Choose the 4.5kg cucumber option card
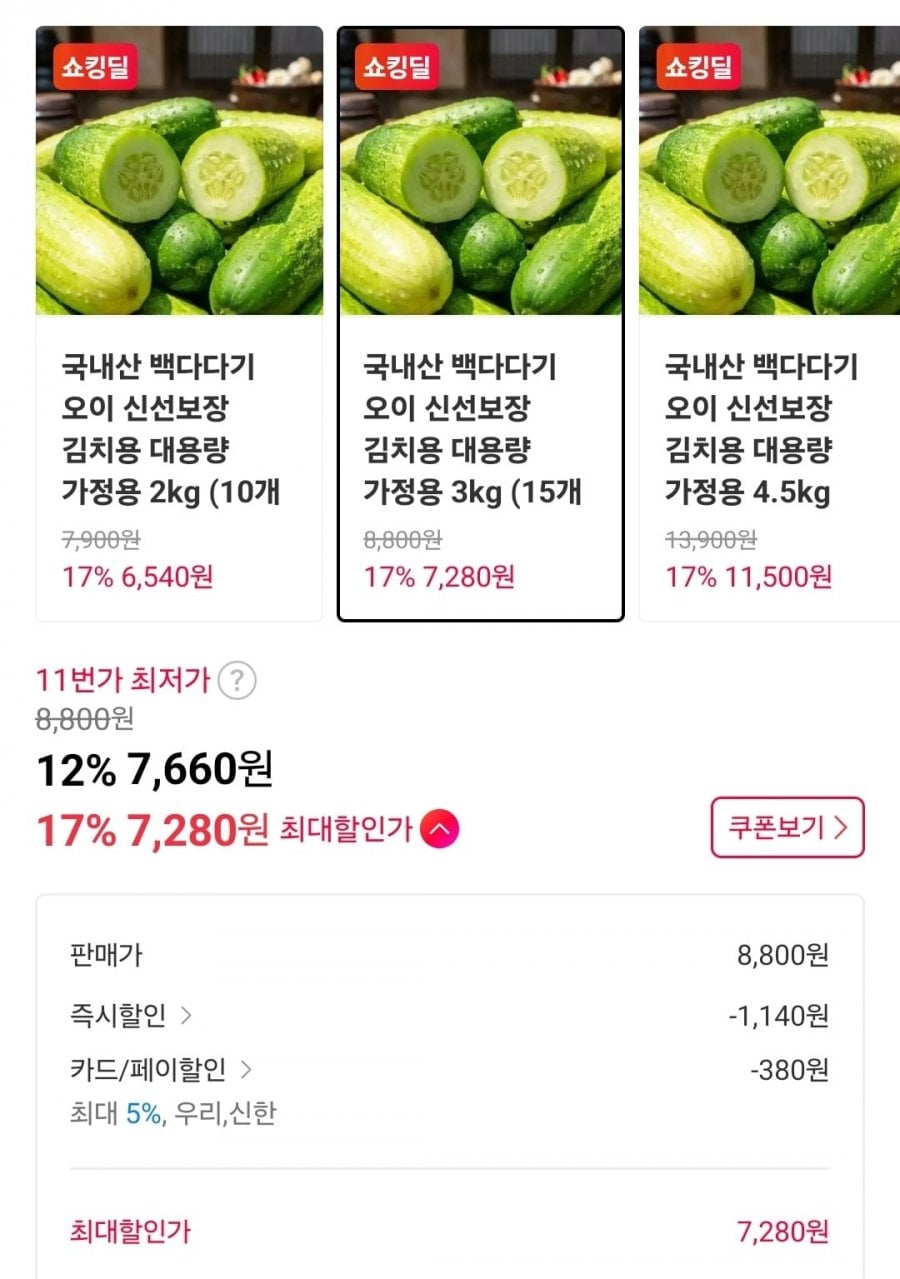Image resolution: width=900 pixels, height=1279 pixels. pyautogui.click(x=768, y=323)
